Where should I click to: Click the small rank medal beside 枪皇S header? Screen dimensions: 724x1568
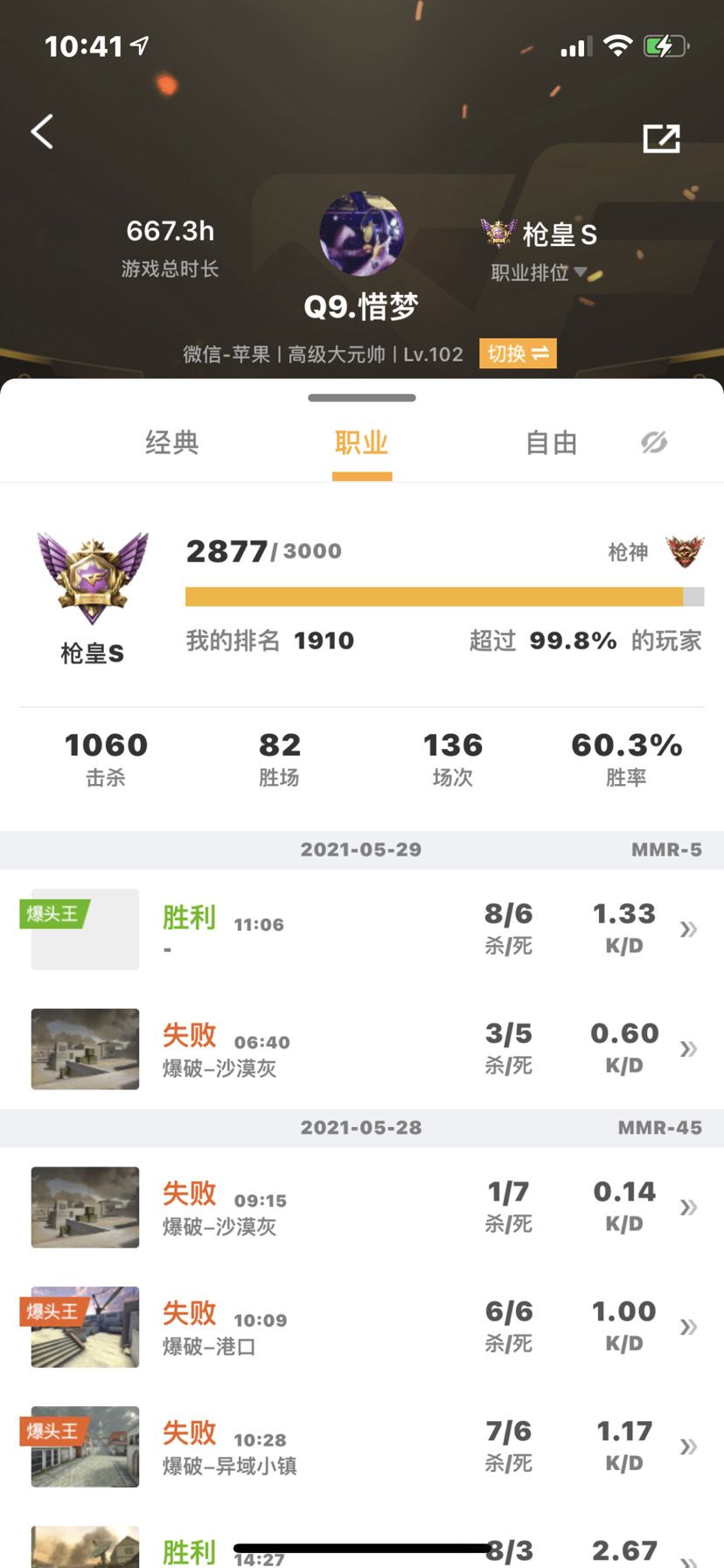pos(496,231)
